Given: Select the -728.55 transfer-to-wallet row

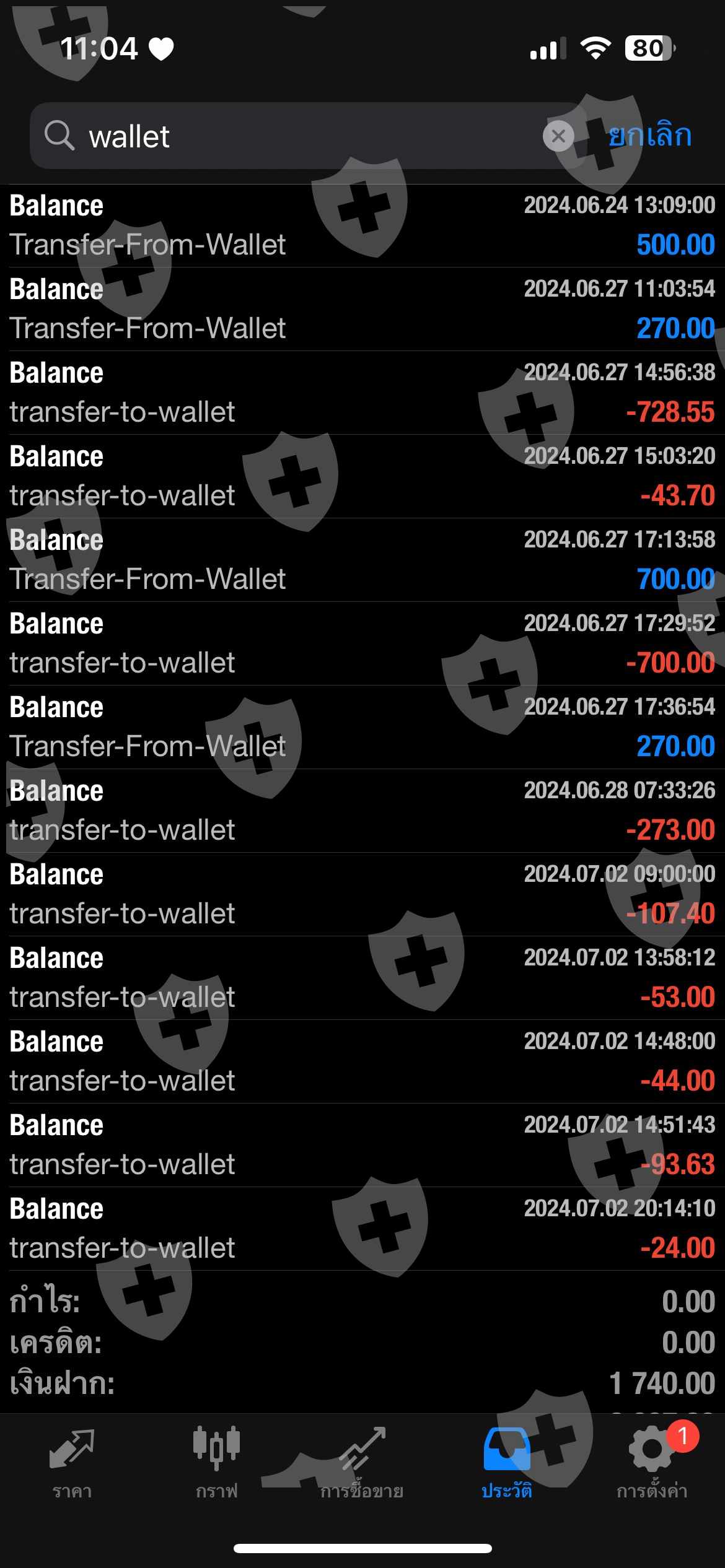Looking at the screenshot, I should [362, 393].
